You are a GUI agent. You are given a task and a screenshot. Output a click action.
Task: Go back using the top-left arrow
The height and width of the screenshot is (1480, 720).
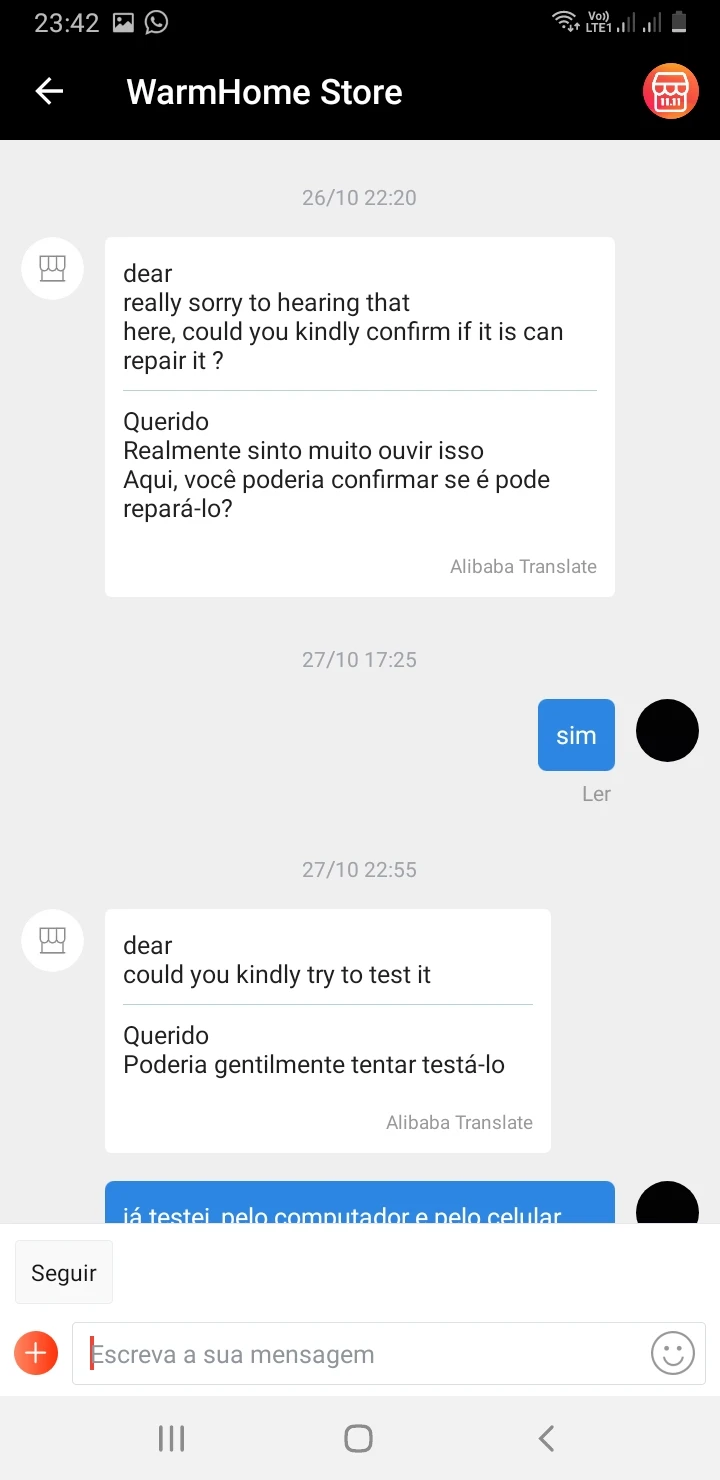[x=49, y=92]
